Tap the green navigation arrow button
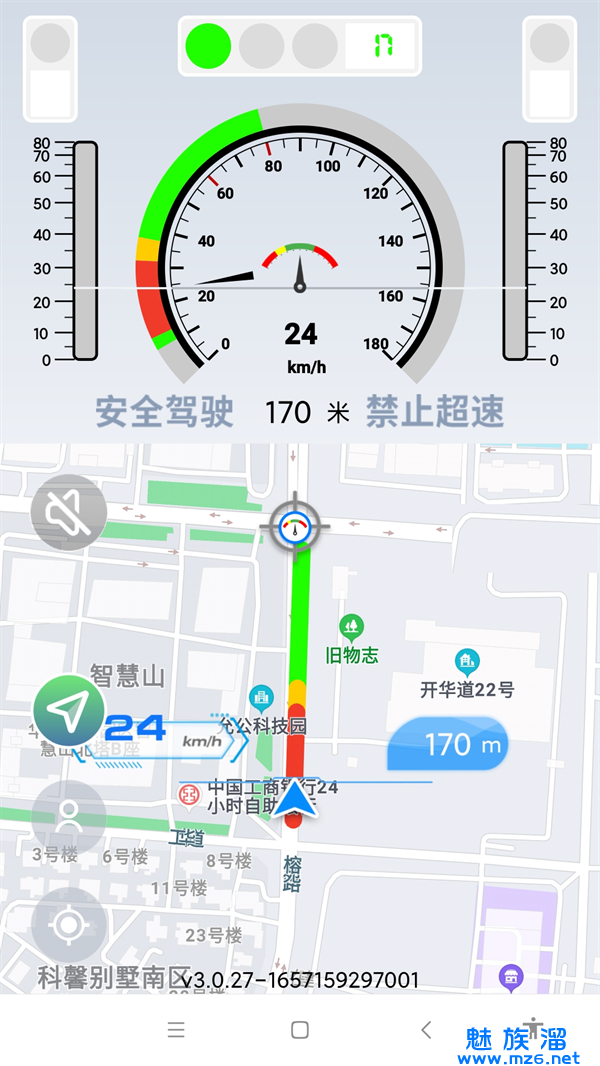600x1066 pixels. pos(68,712)
